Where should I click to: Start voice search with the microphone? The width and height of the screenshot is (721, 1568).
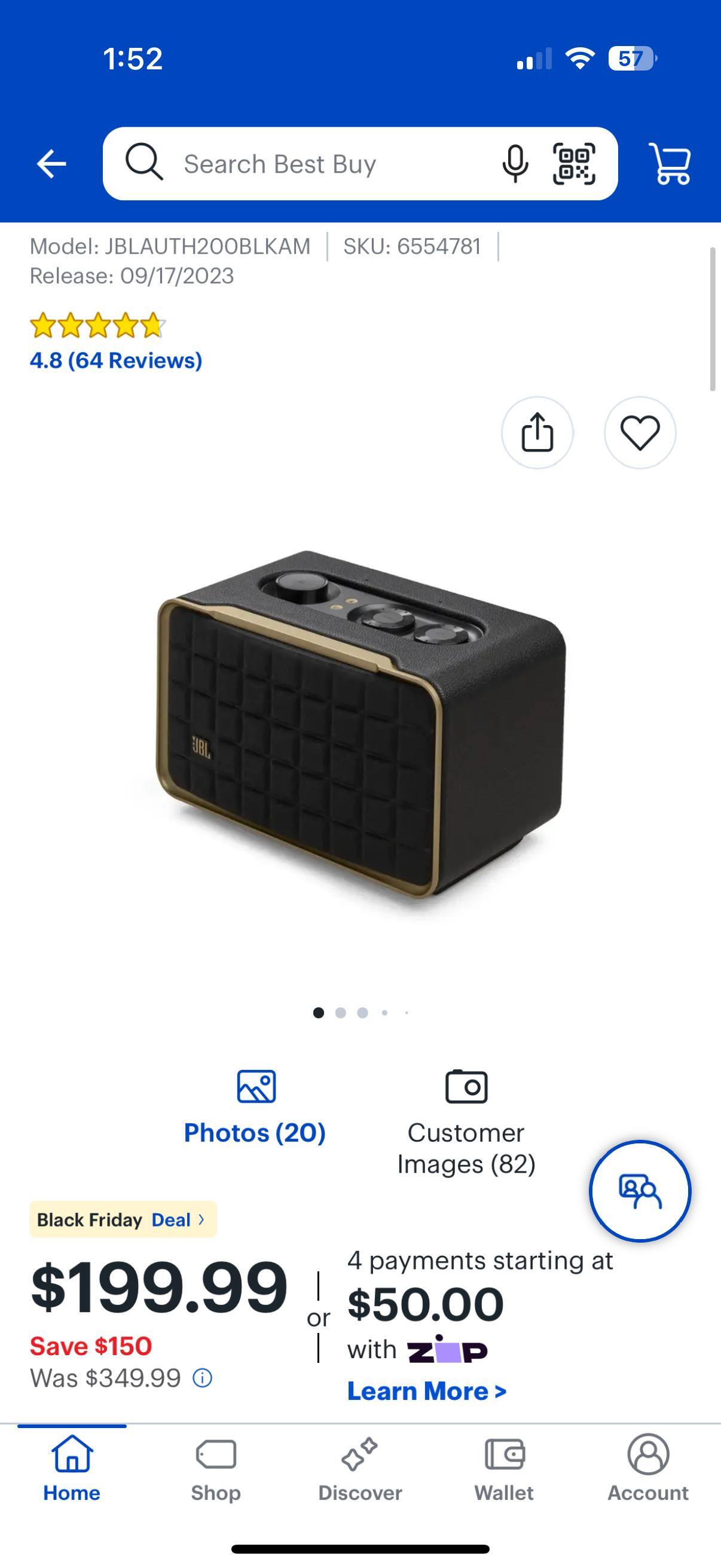pyautogui.click(x=515, y=164)
